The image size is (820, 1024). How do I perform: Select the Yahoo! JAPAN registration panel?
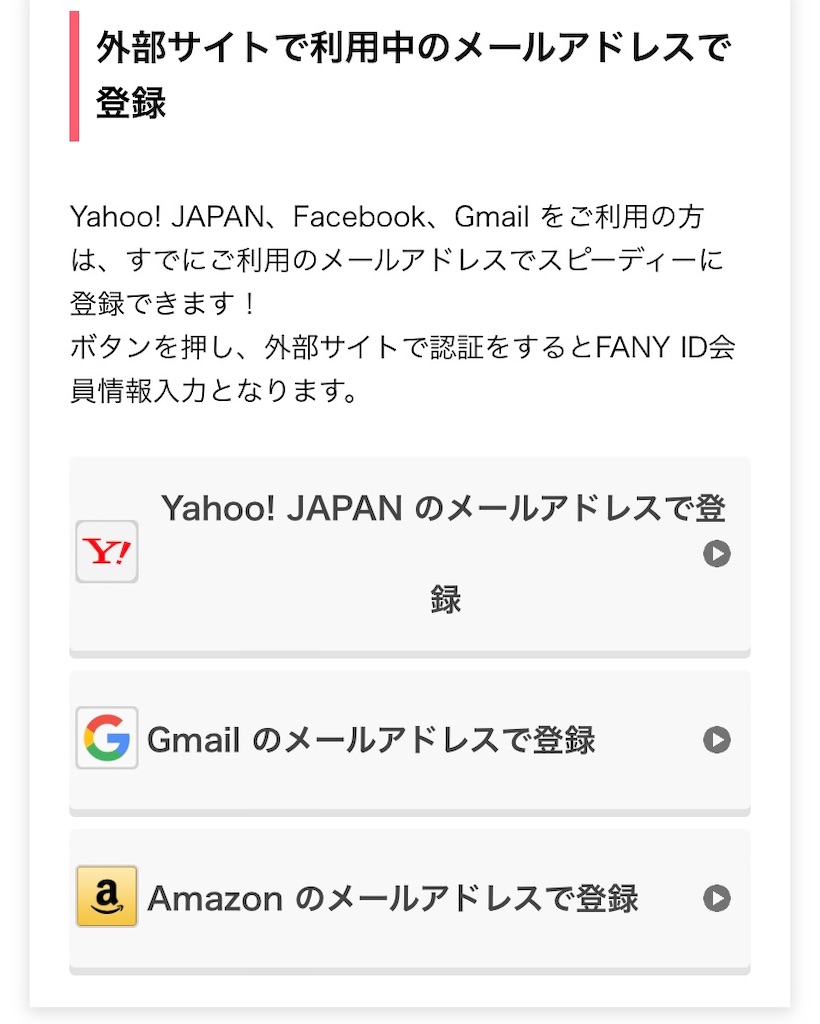(410, 554)
